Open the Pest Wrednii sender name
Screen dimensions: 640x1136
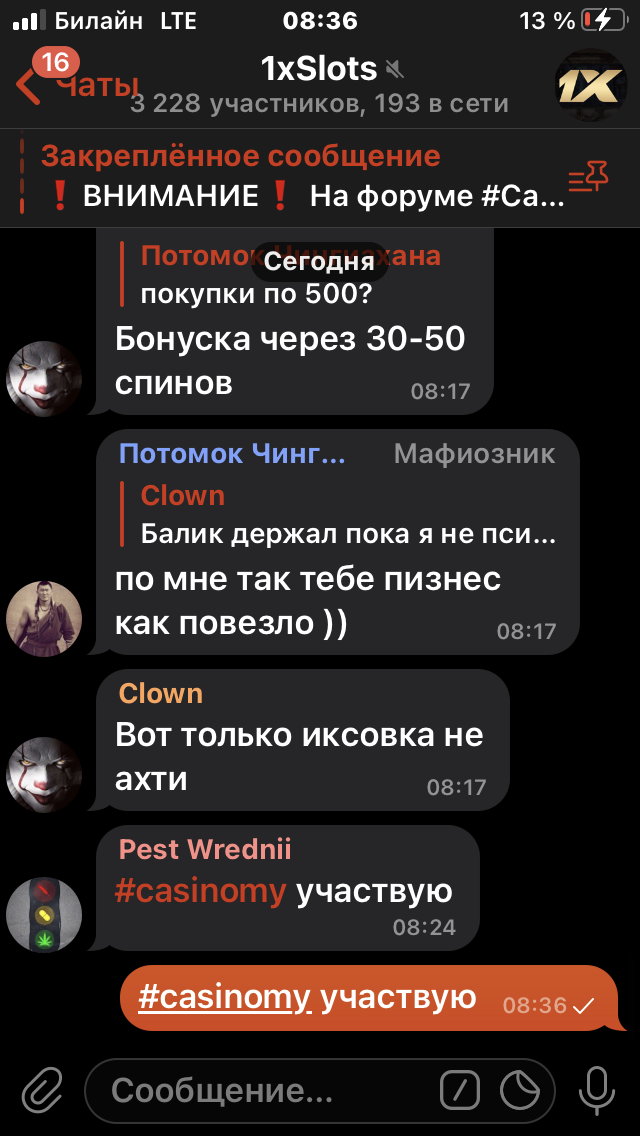205,849
